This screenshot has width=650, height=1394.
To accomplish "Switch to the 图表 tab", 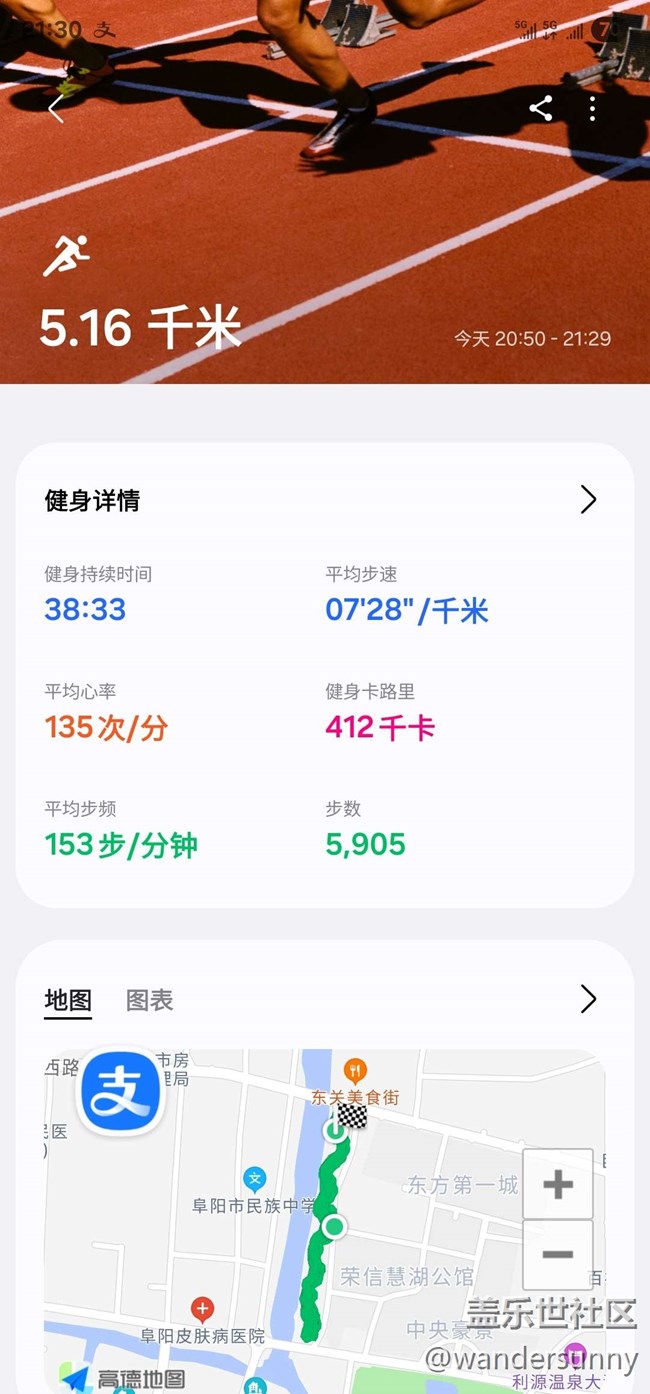I will pyautogui.click(x=149, y=1000).
